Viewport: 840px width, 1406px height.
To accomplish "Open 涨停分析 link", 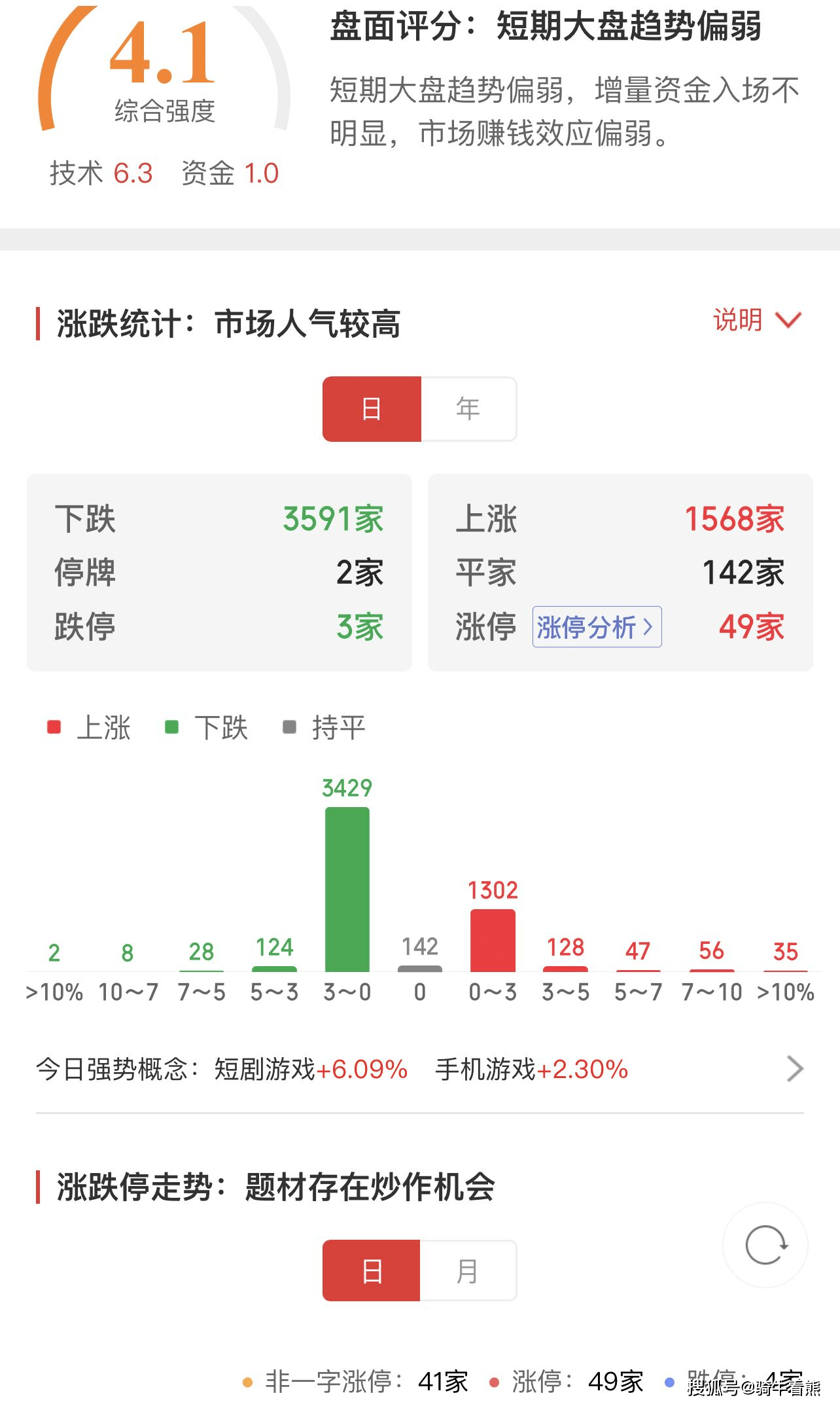I will 596,627.
